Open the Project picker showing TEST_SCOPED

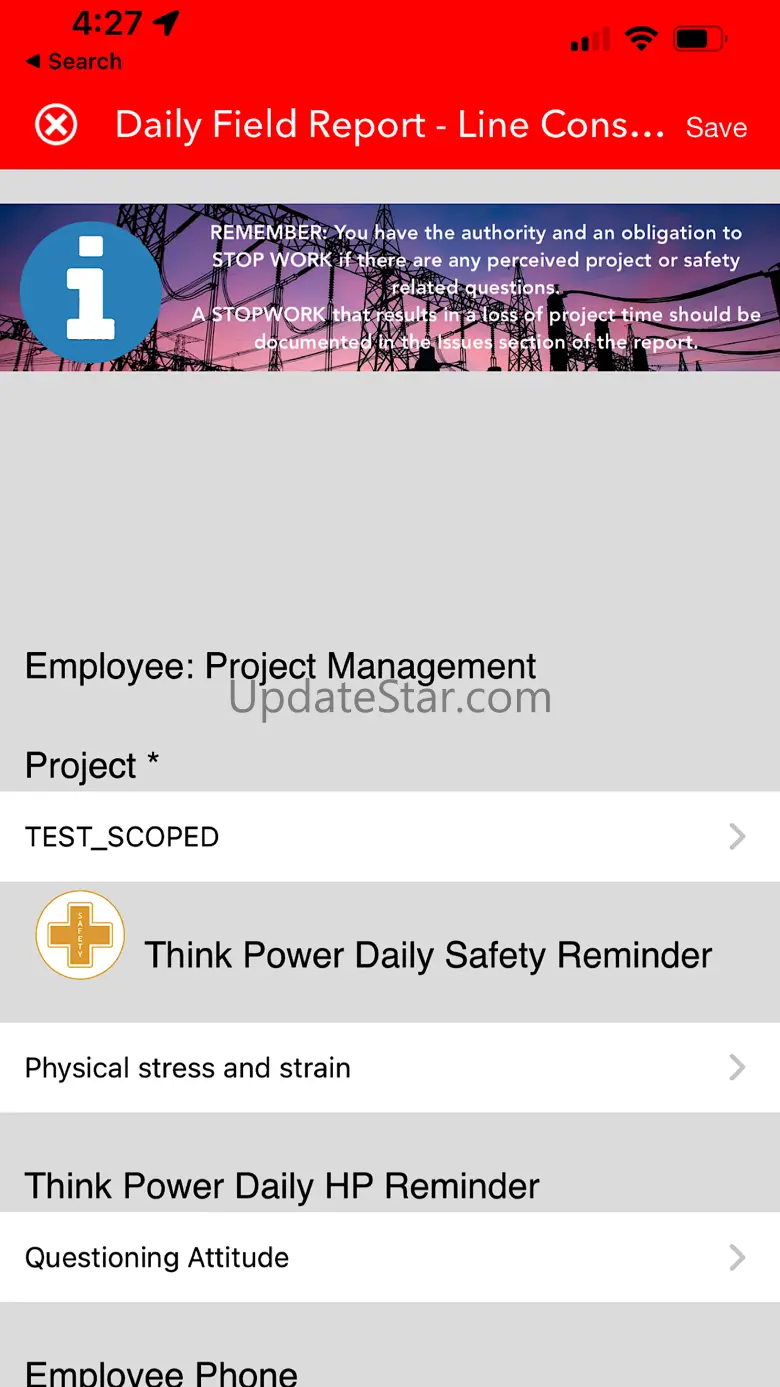pos(389,837)
